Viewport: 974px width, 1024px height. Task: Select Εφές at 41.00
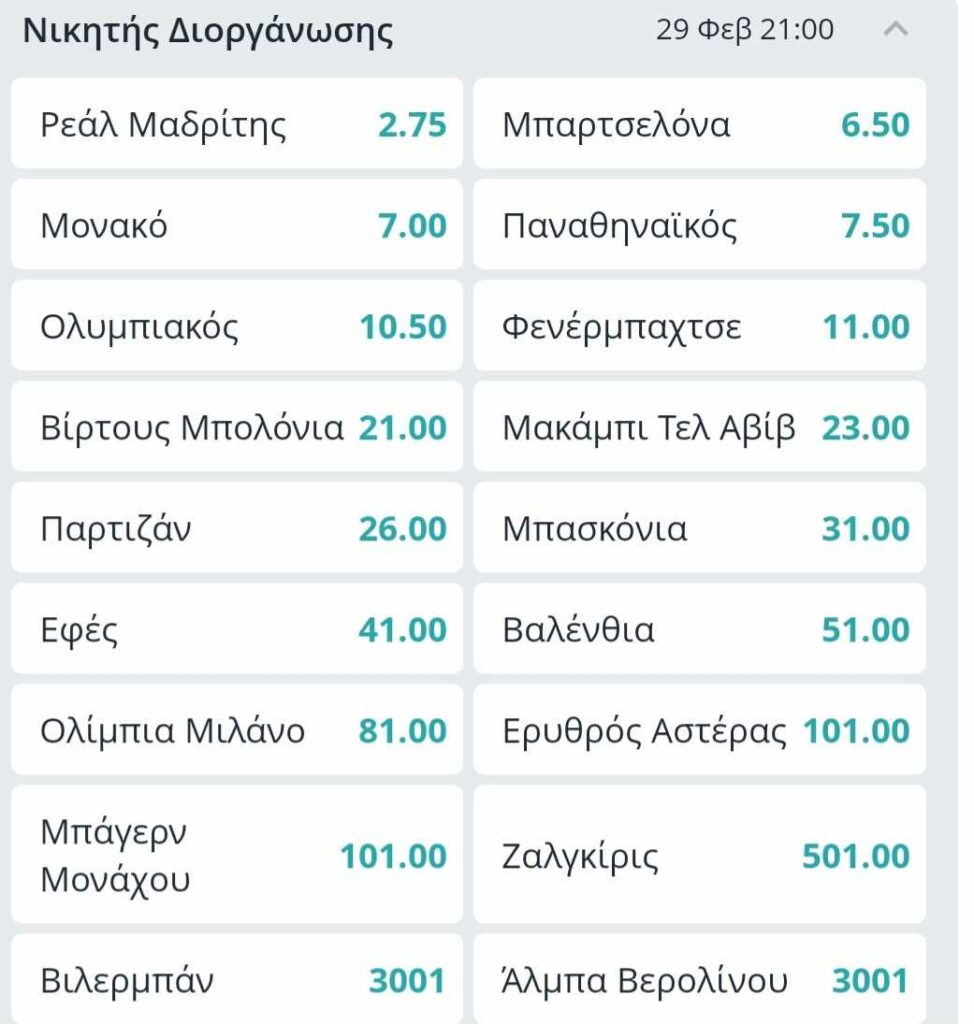[237, 630]
